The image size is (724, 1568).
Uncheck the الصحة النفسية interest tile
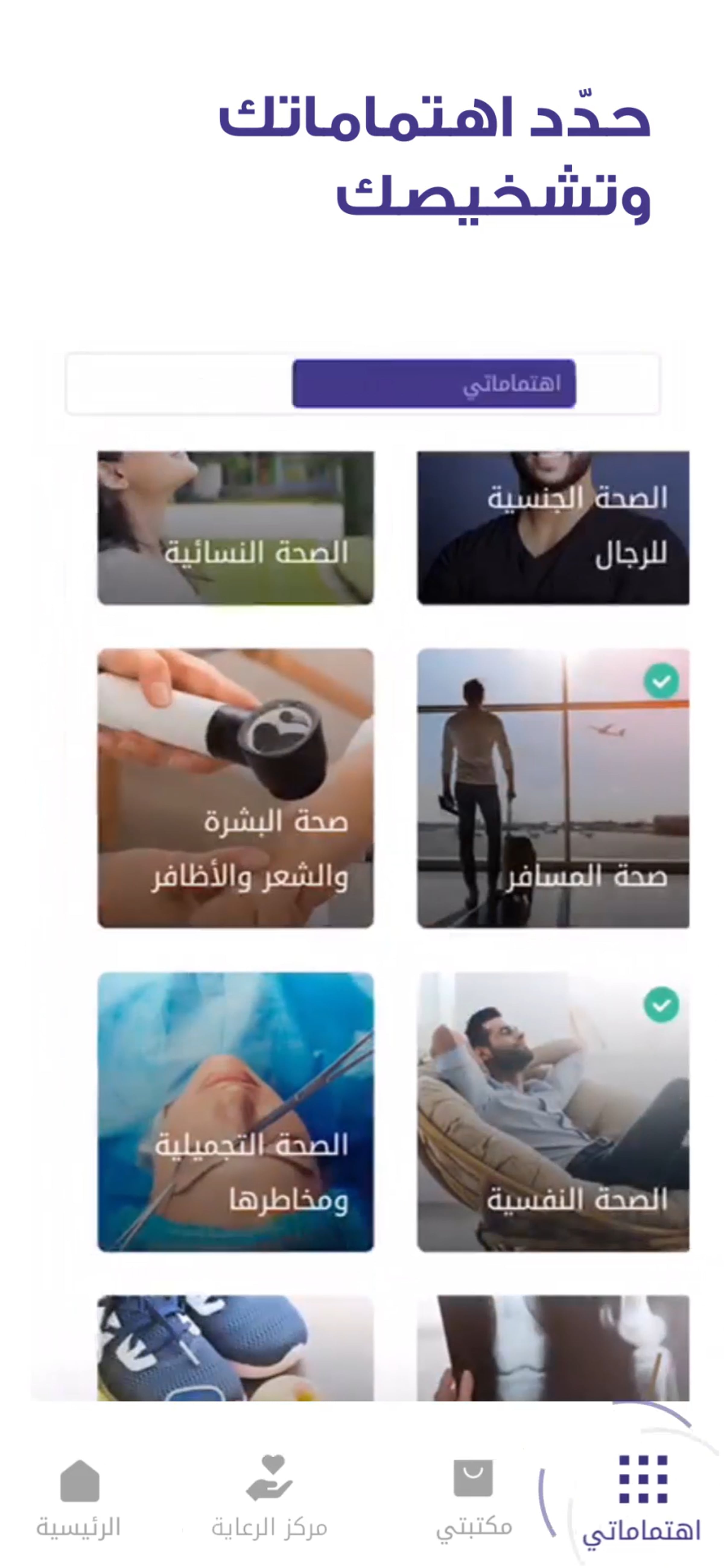pos(553,1112)
